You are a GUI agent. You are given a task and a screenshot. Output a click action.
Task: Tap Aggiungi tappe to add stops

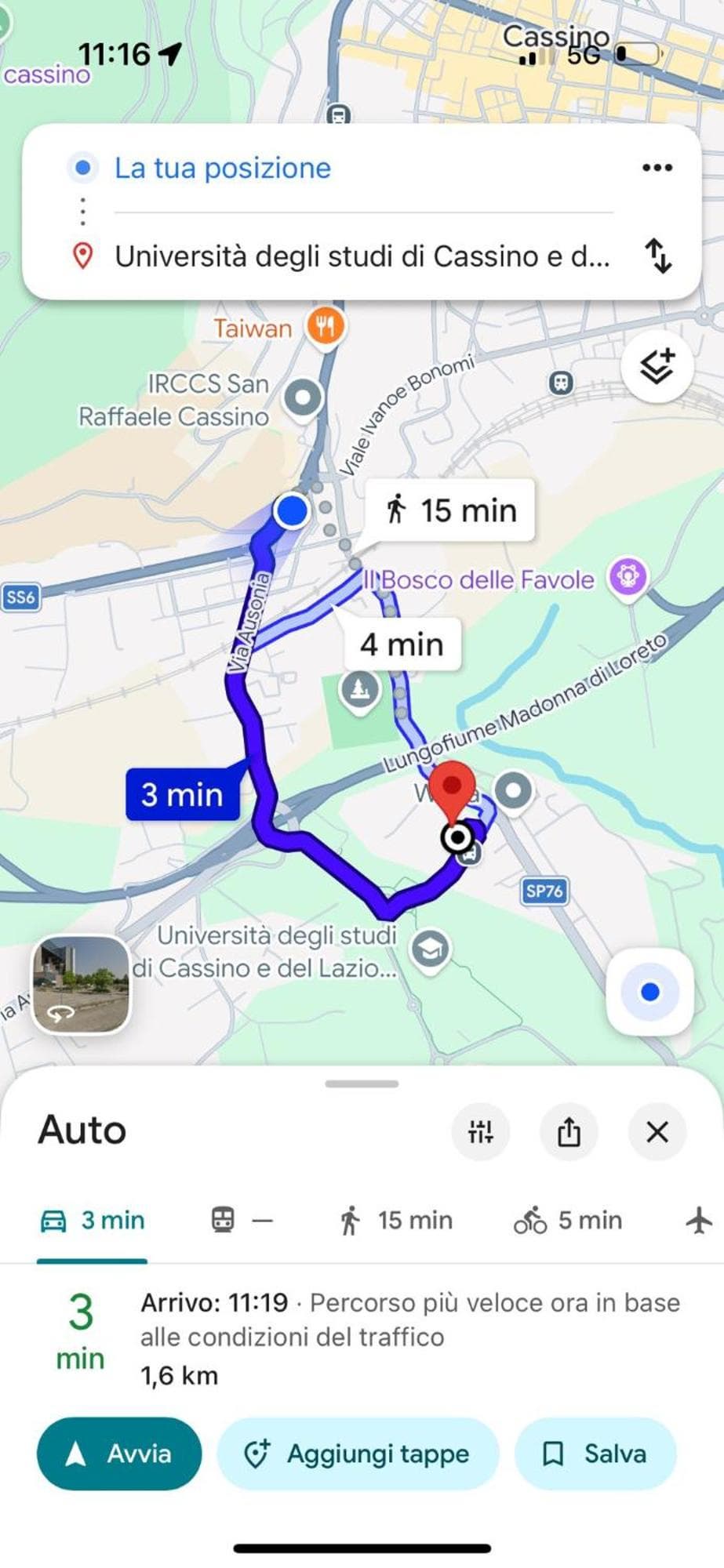point(358,1454)
